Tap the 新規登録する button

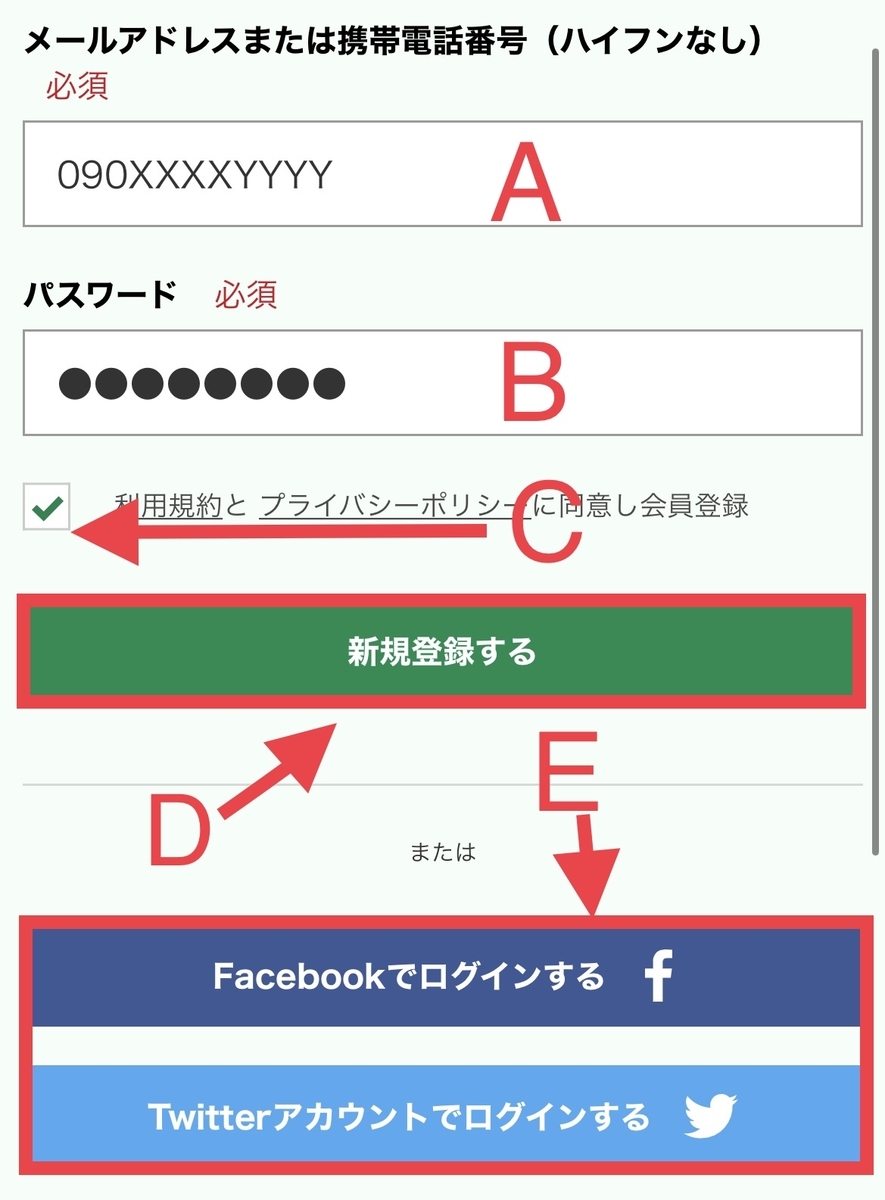click(441, 652)
